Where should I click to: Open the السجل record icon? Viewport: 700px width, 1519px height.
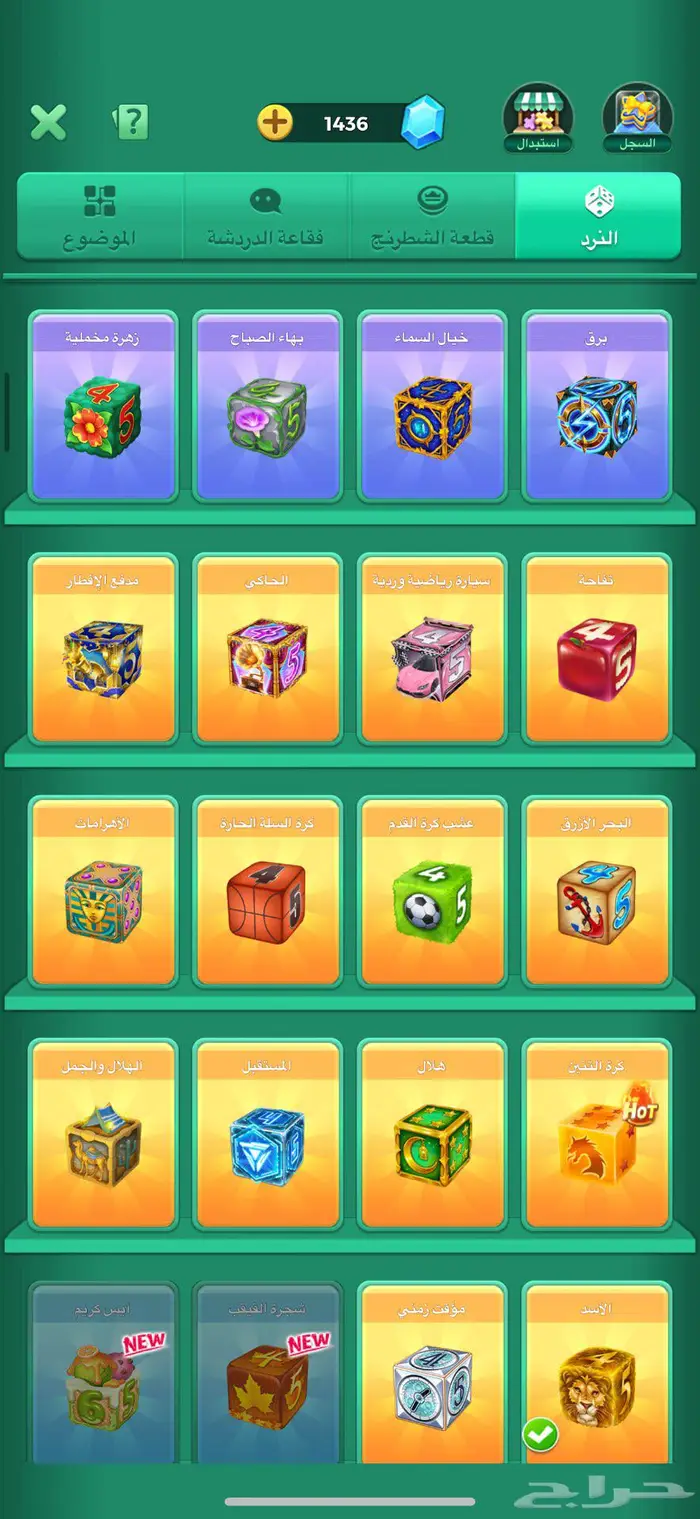pos(637,117)
